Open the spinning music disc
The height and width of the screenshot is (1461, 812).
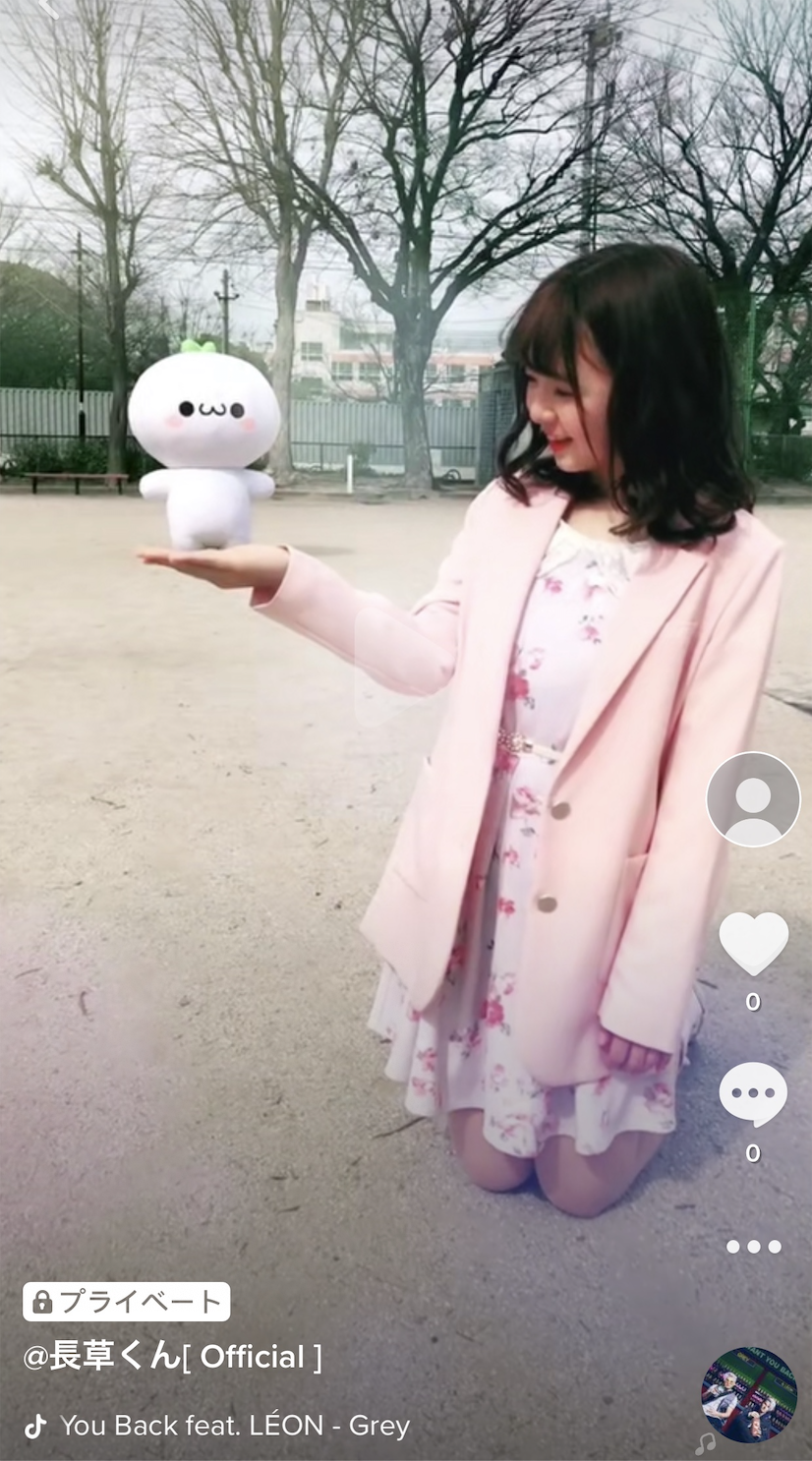749,1395
